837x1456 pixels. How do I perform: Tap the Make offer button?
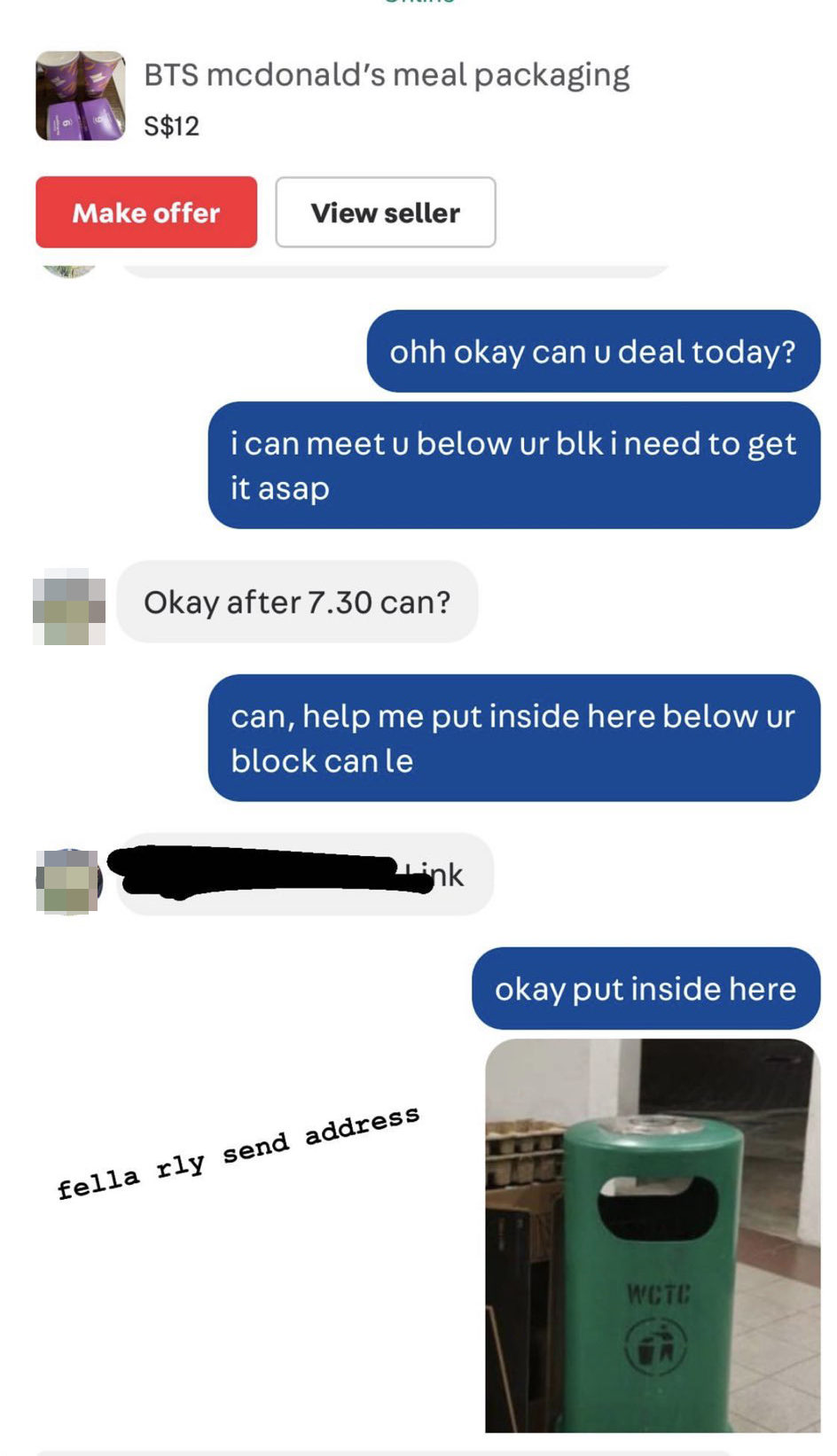(146, 213)
